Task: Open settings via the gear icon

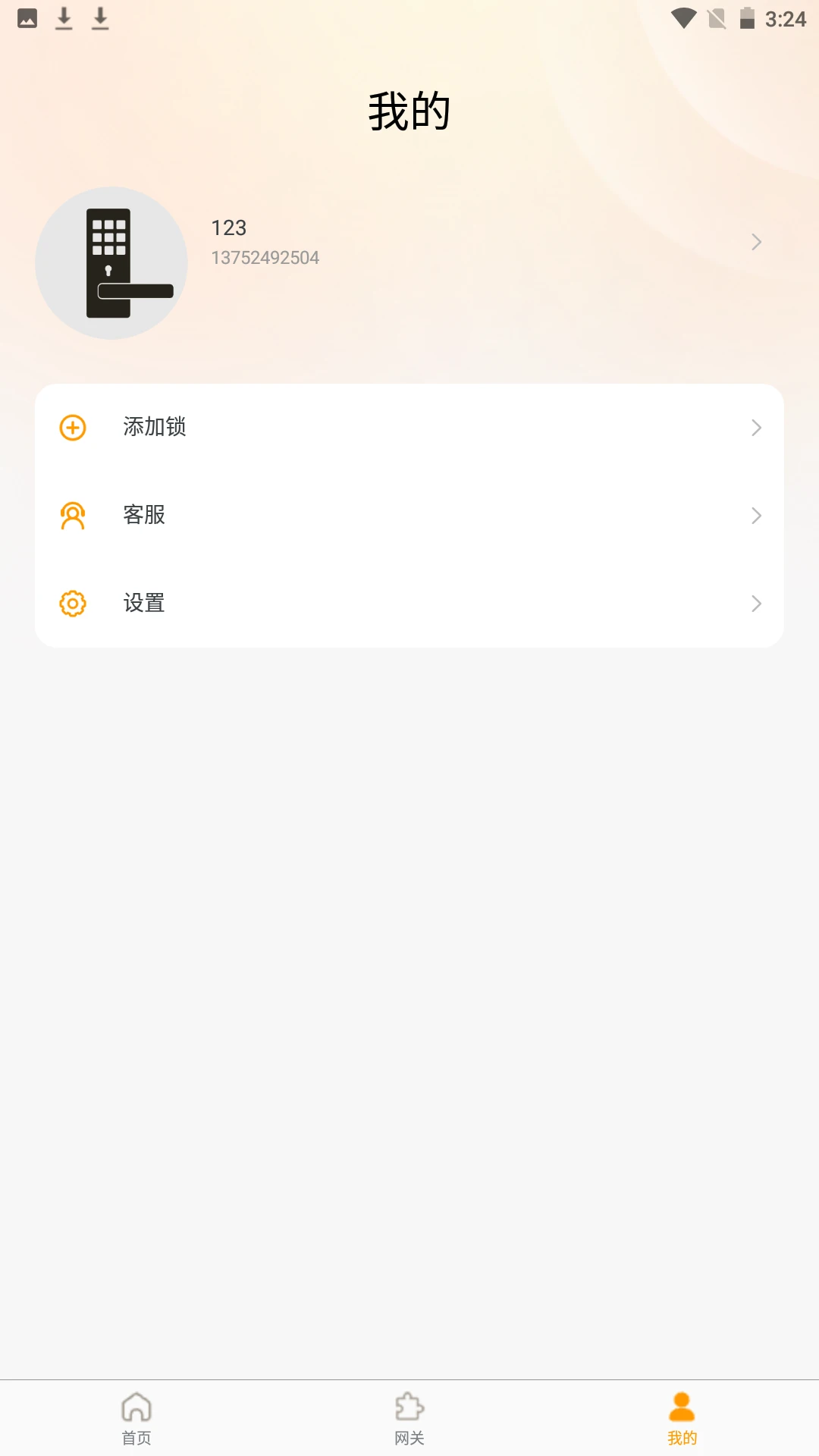Action: [x=72, y=604]
